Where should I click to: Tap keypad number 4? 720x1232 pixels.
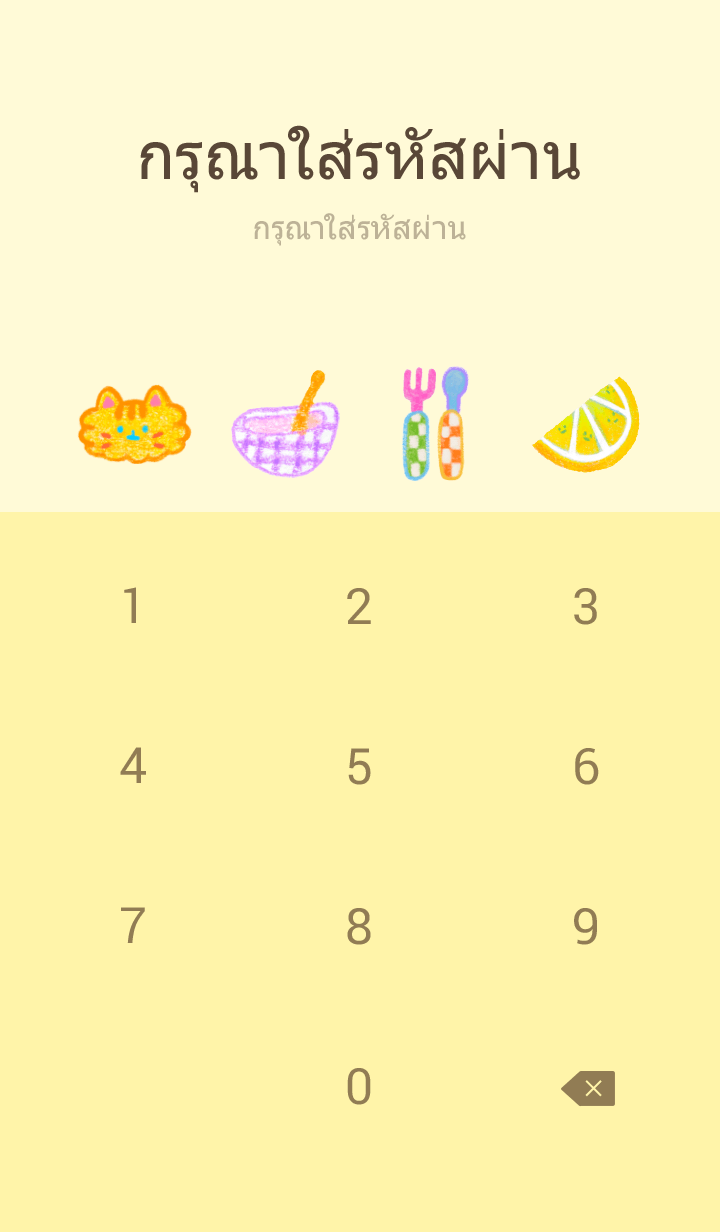(132, 767)
